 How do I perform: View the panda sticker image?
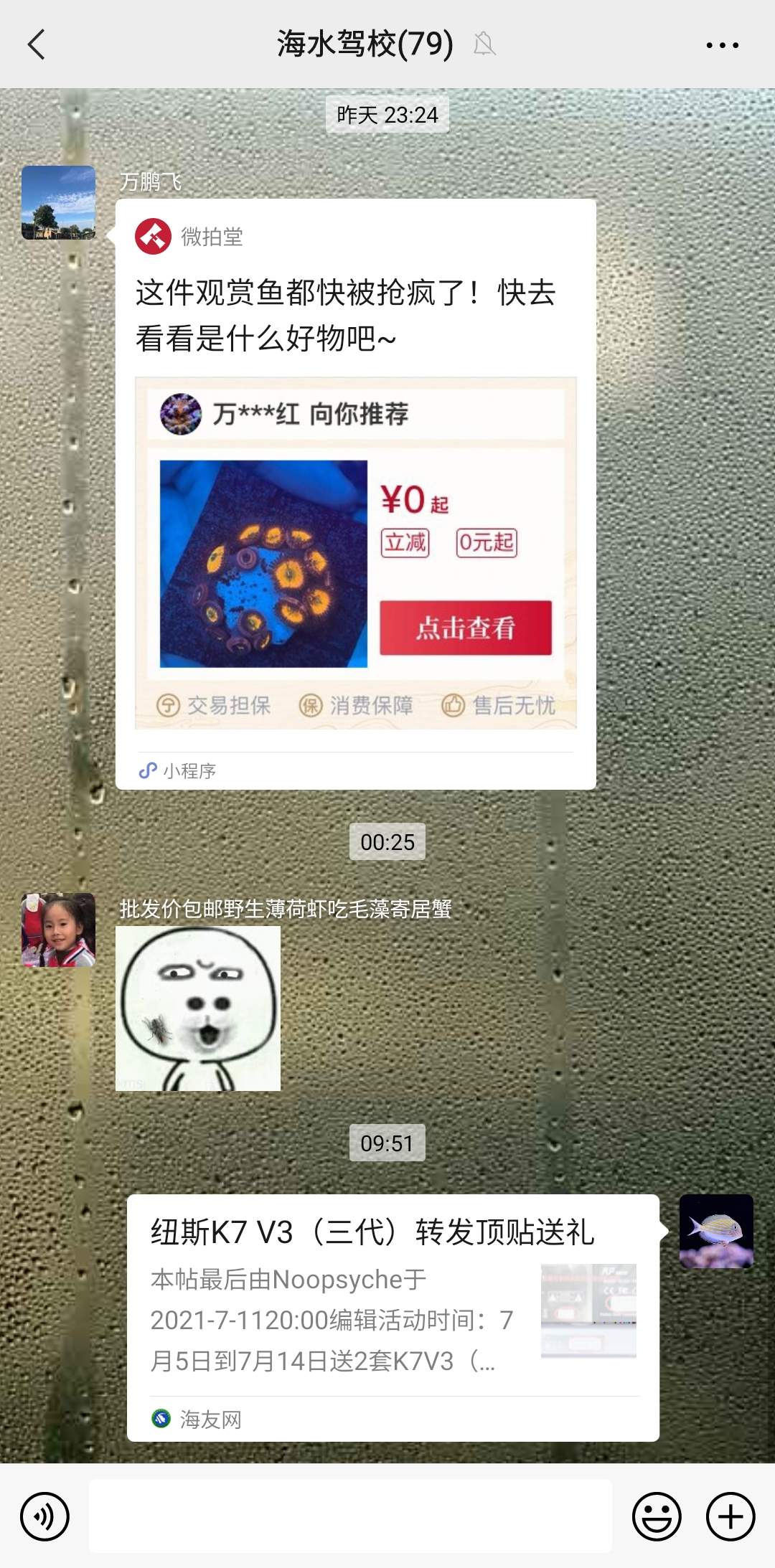coord(198,1008)
